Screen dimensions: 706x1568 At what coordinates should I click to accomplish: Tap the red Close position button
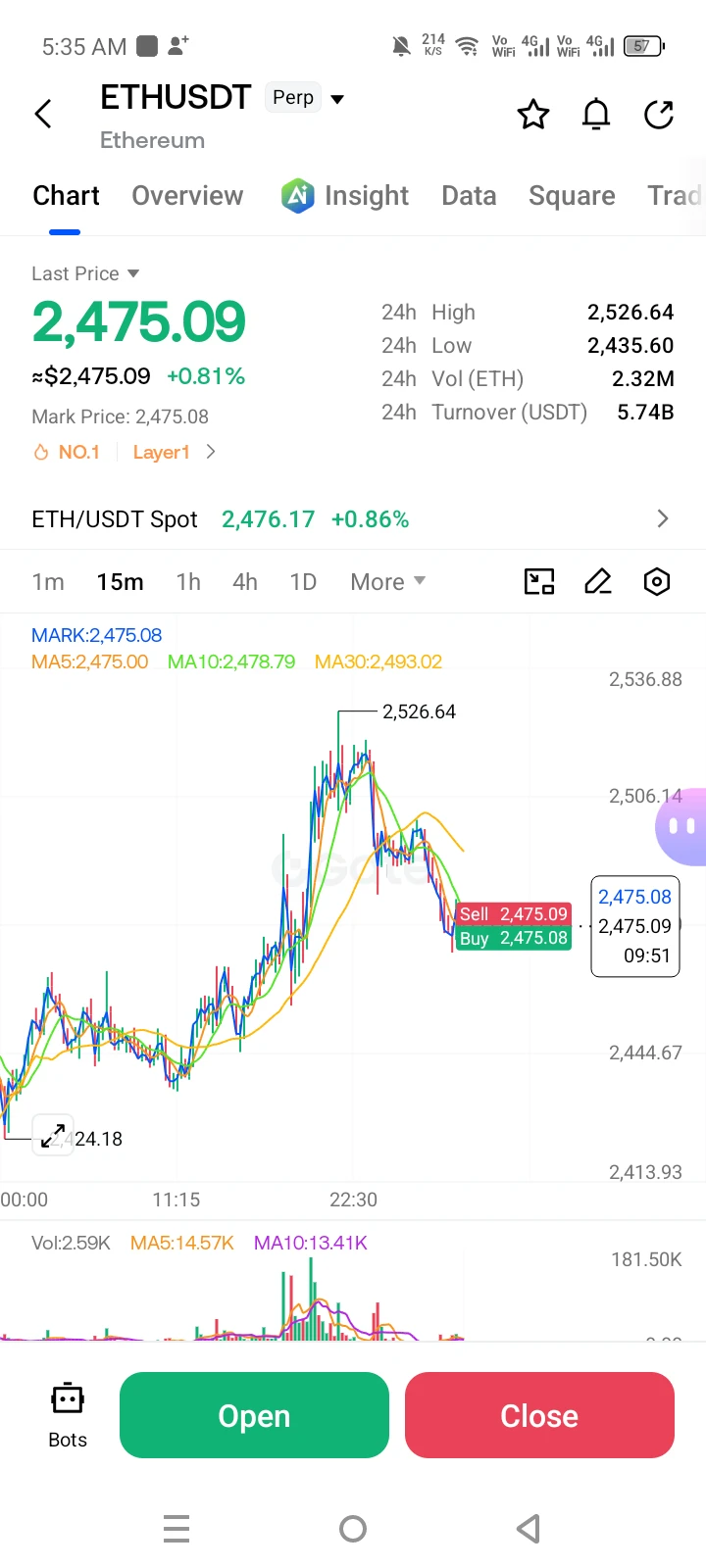[x=539, y=1415]
